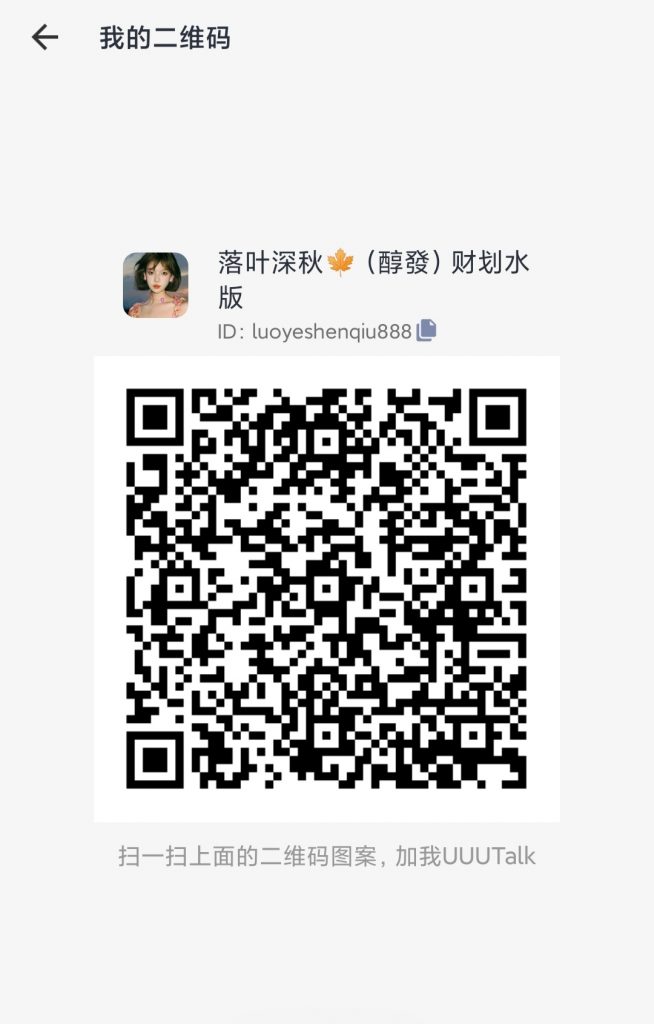Copy the ID luoyeshenqiu888
Screen dimensions: 654x1024
[427, 331]
